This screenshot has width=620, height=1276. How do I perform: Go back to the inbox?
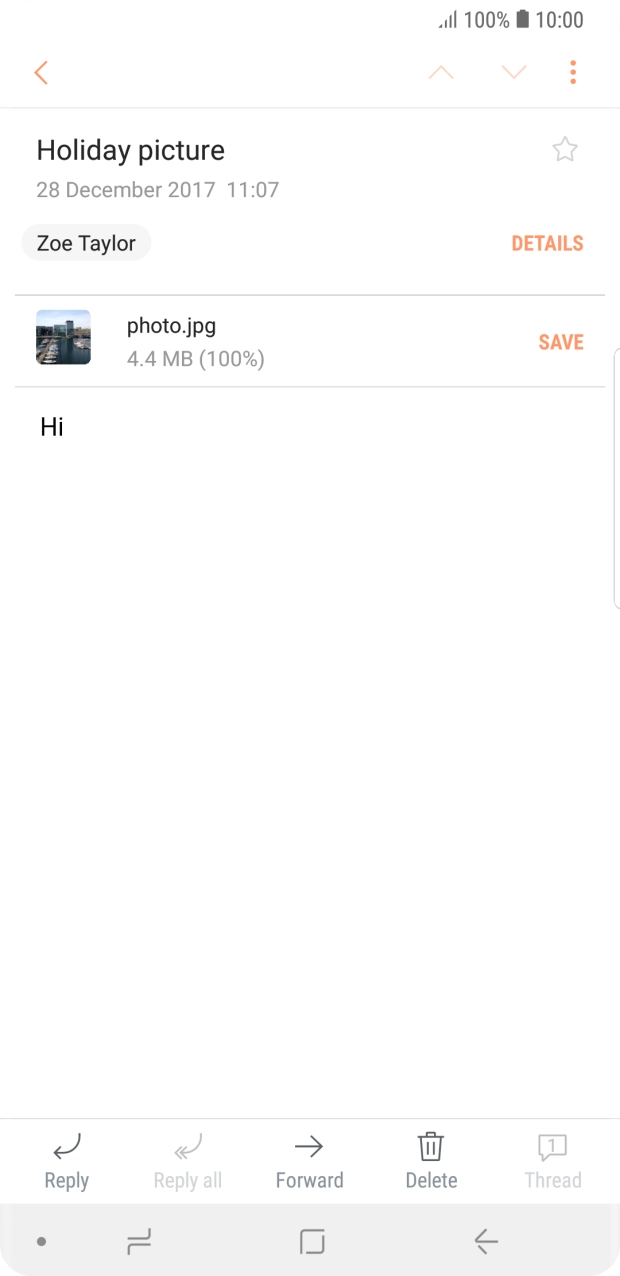click(41, 73)
